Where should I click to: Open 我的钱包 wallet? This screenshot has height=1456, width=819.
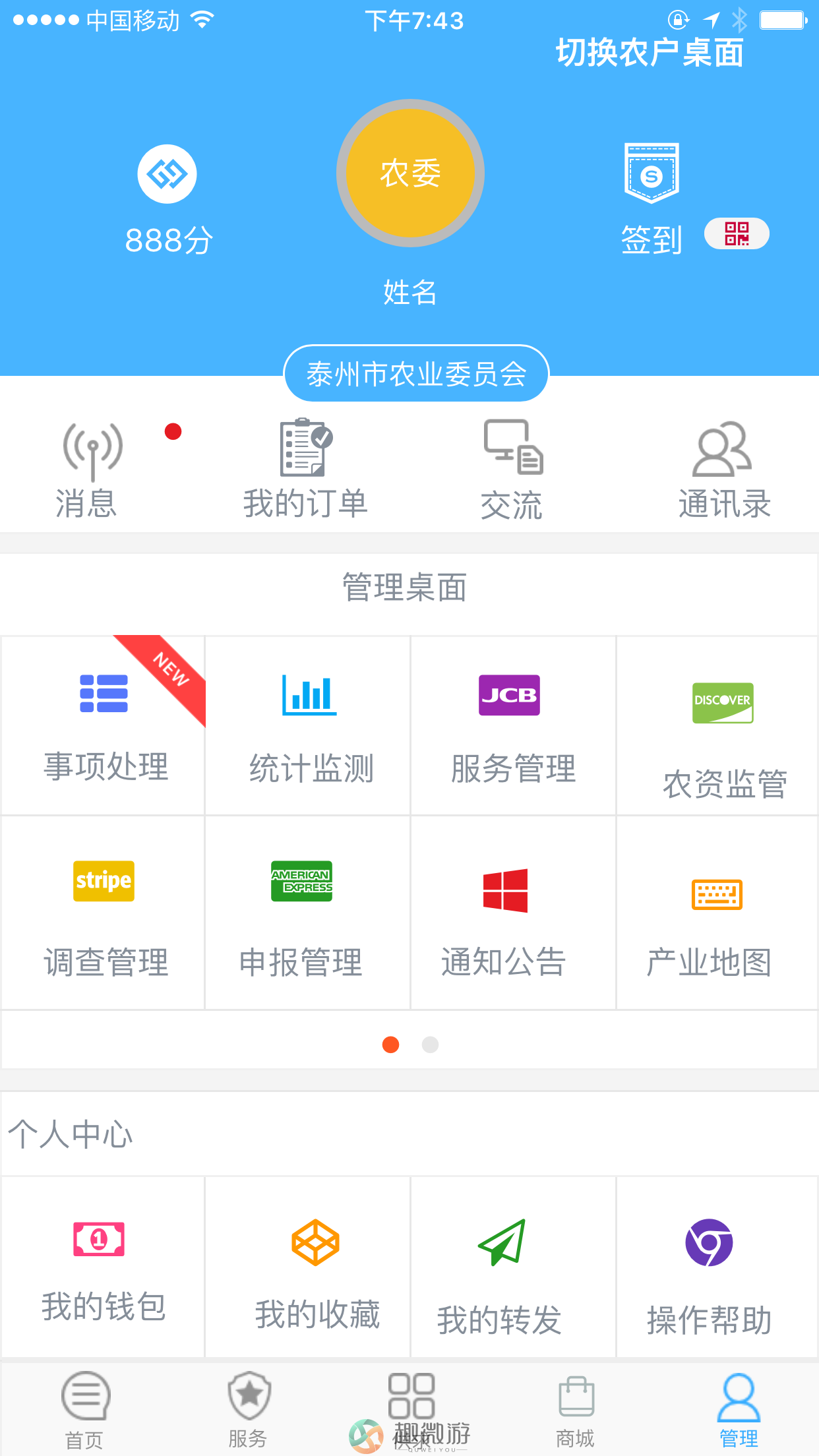pyautogui.click(x=103, y=1267)
